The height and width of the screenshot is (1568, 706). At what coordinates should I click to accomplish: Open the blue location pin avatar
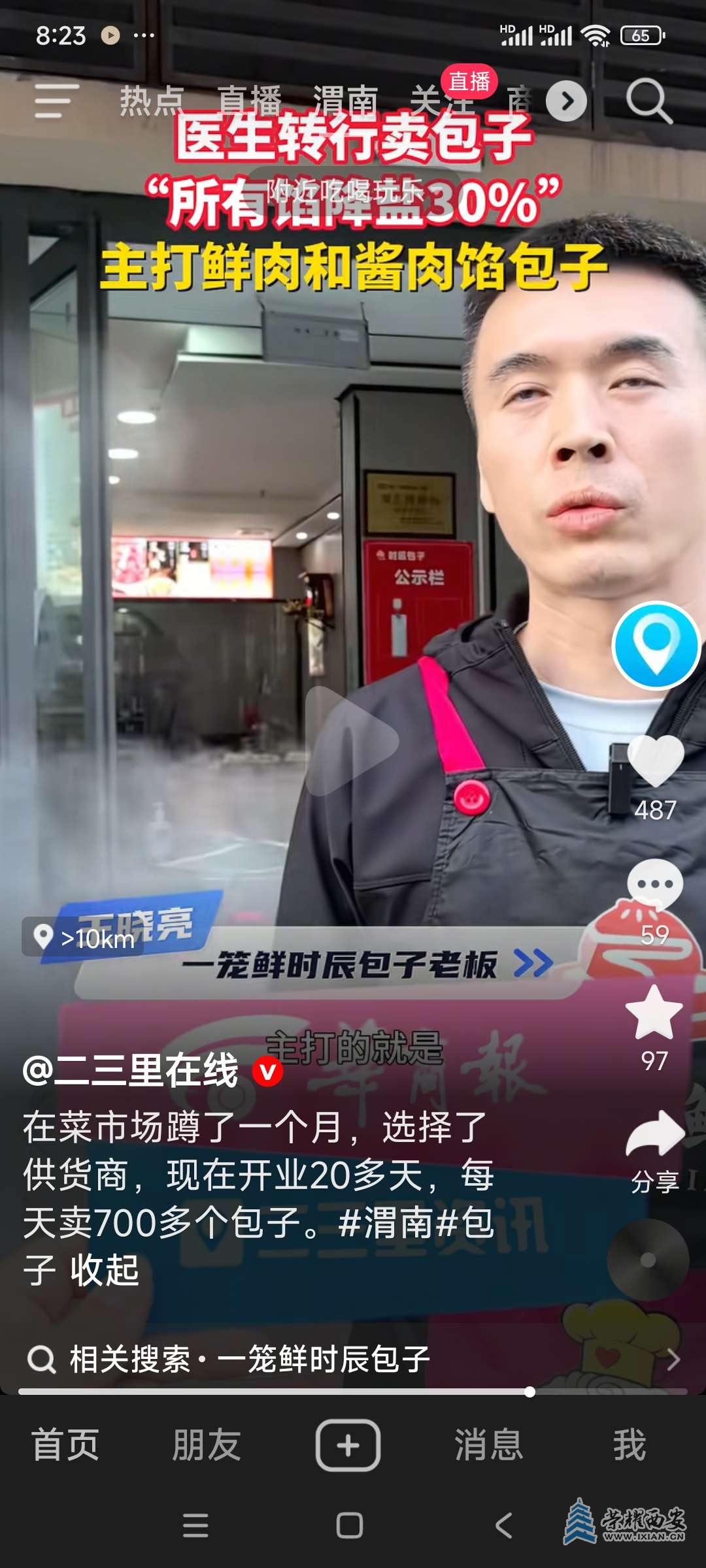click(656, 645)
